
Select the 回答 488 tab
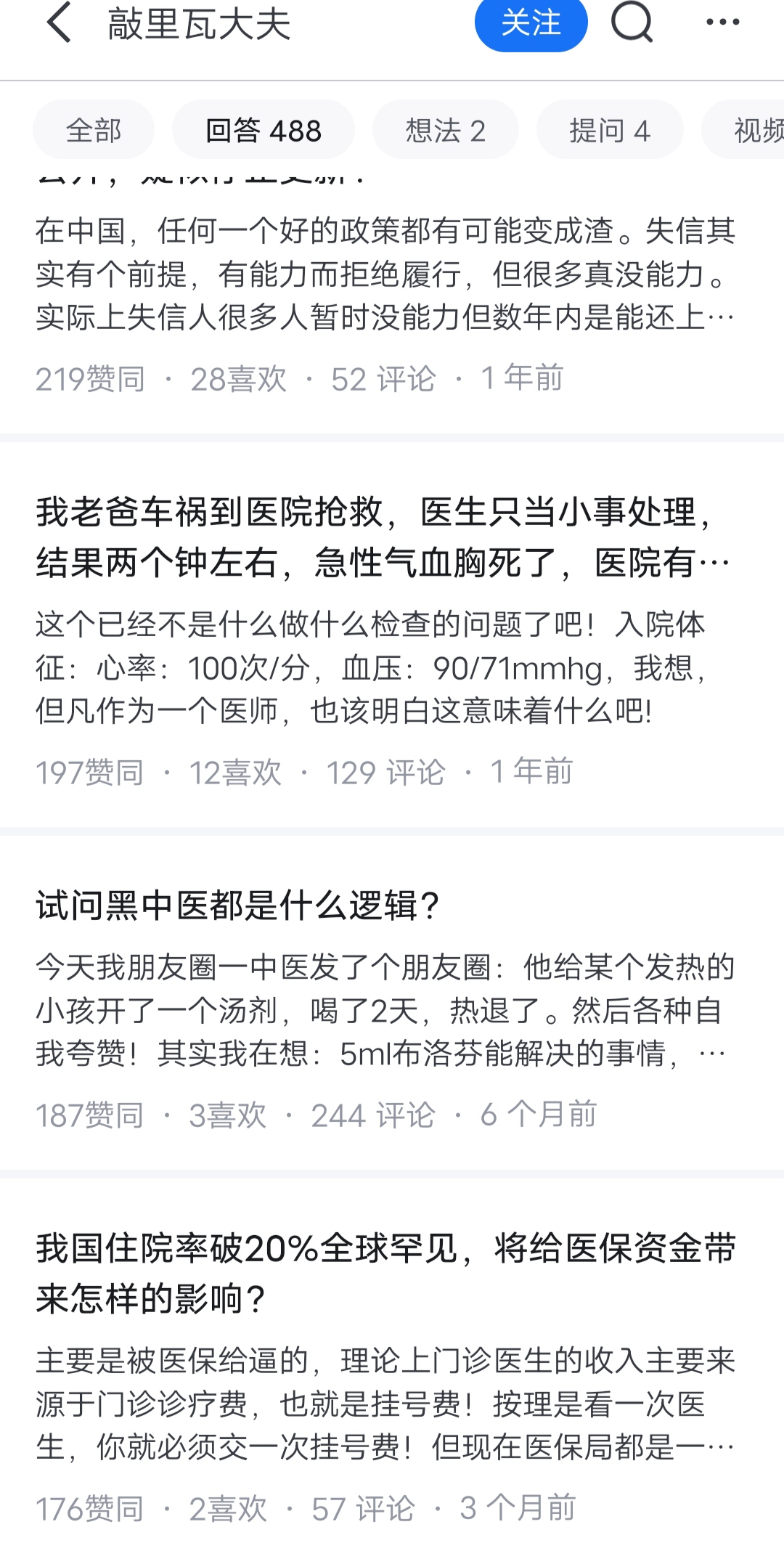click(x=264, y=131)
